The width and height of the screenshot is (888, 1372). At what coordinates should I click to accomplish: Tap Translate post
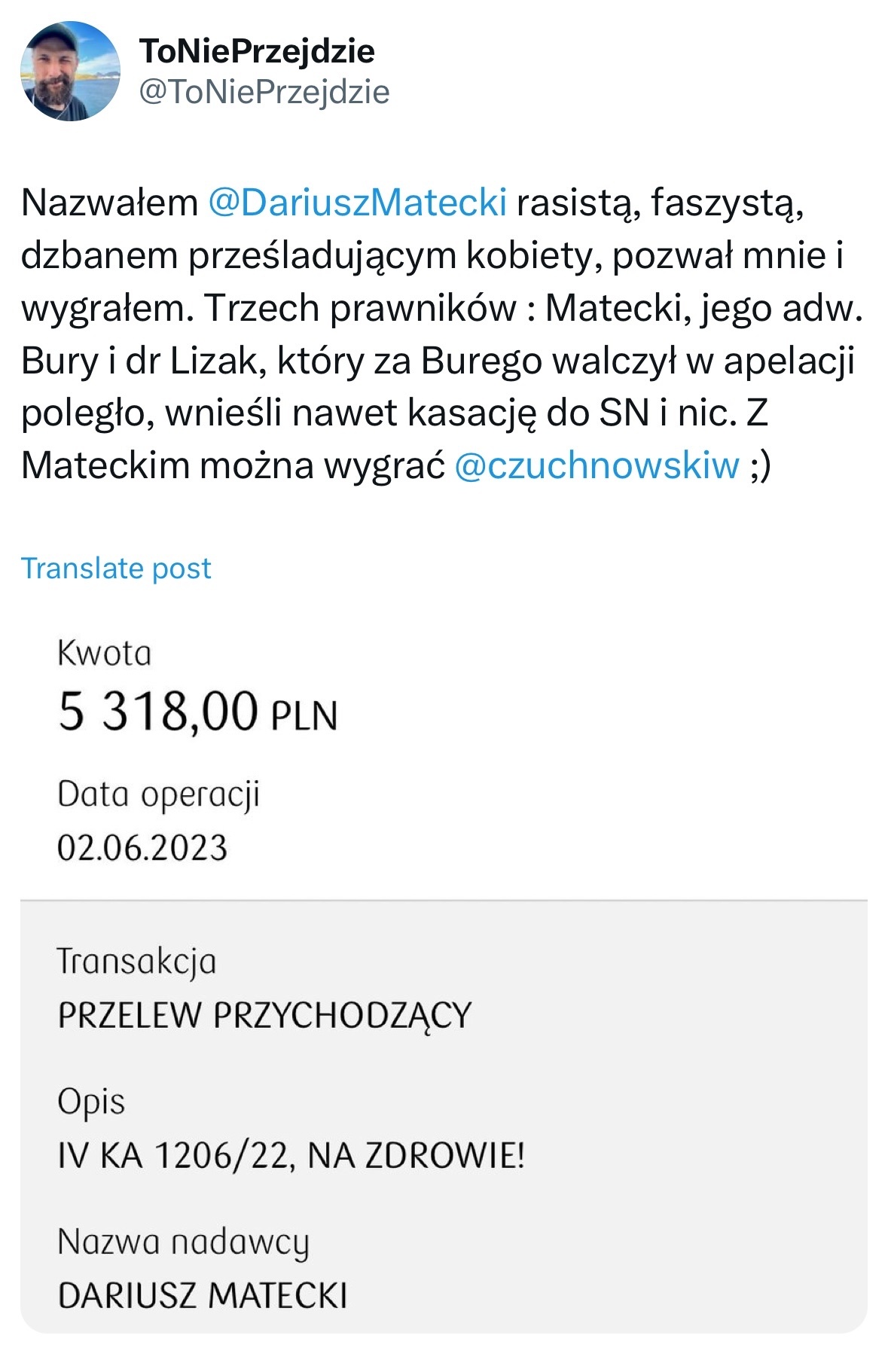[116, 568]
